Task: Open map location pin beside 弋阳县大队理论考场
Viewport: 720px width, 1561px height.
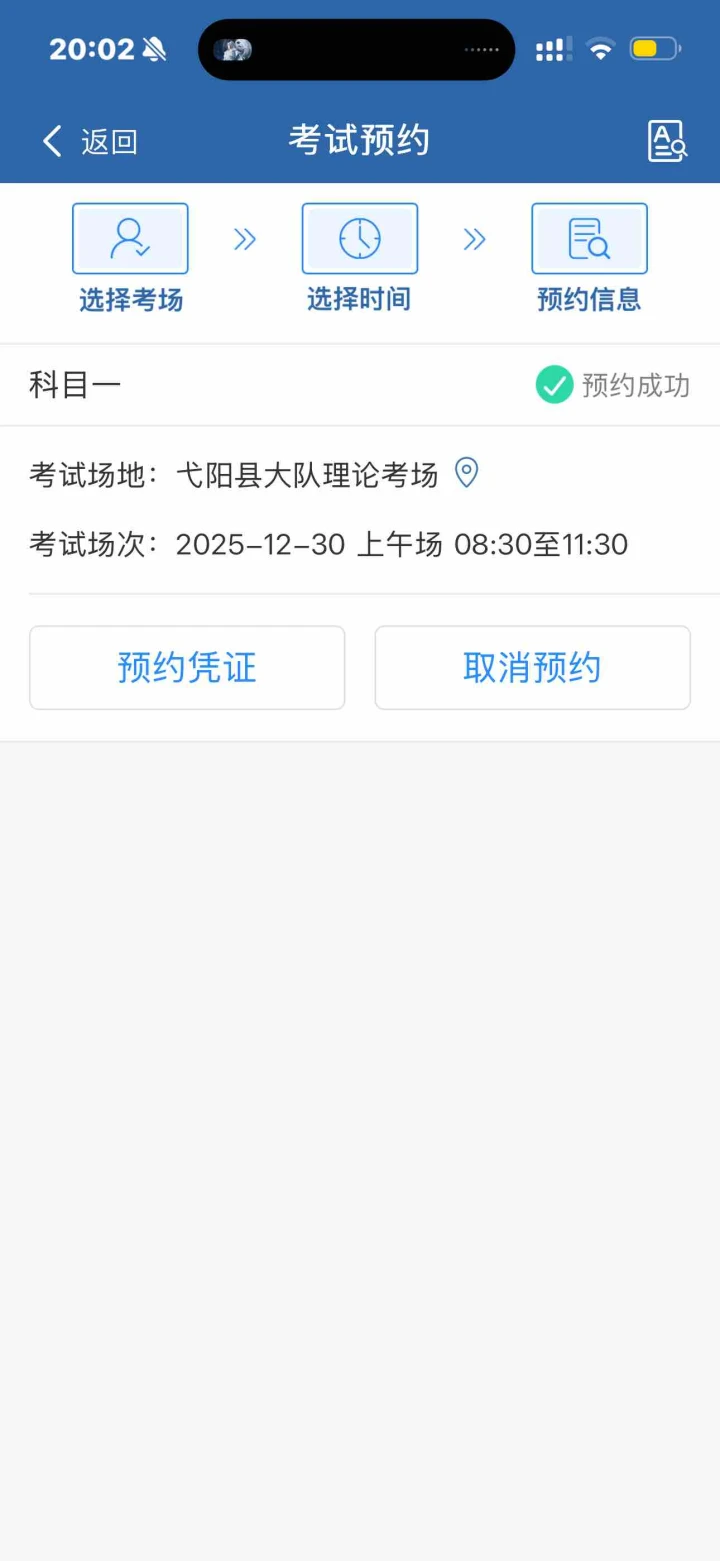Action: pos(466,472)
